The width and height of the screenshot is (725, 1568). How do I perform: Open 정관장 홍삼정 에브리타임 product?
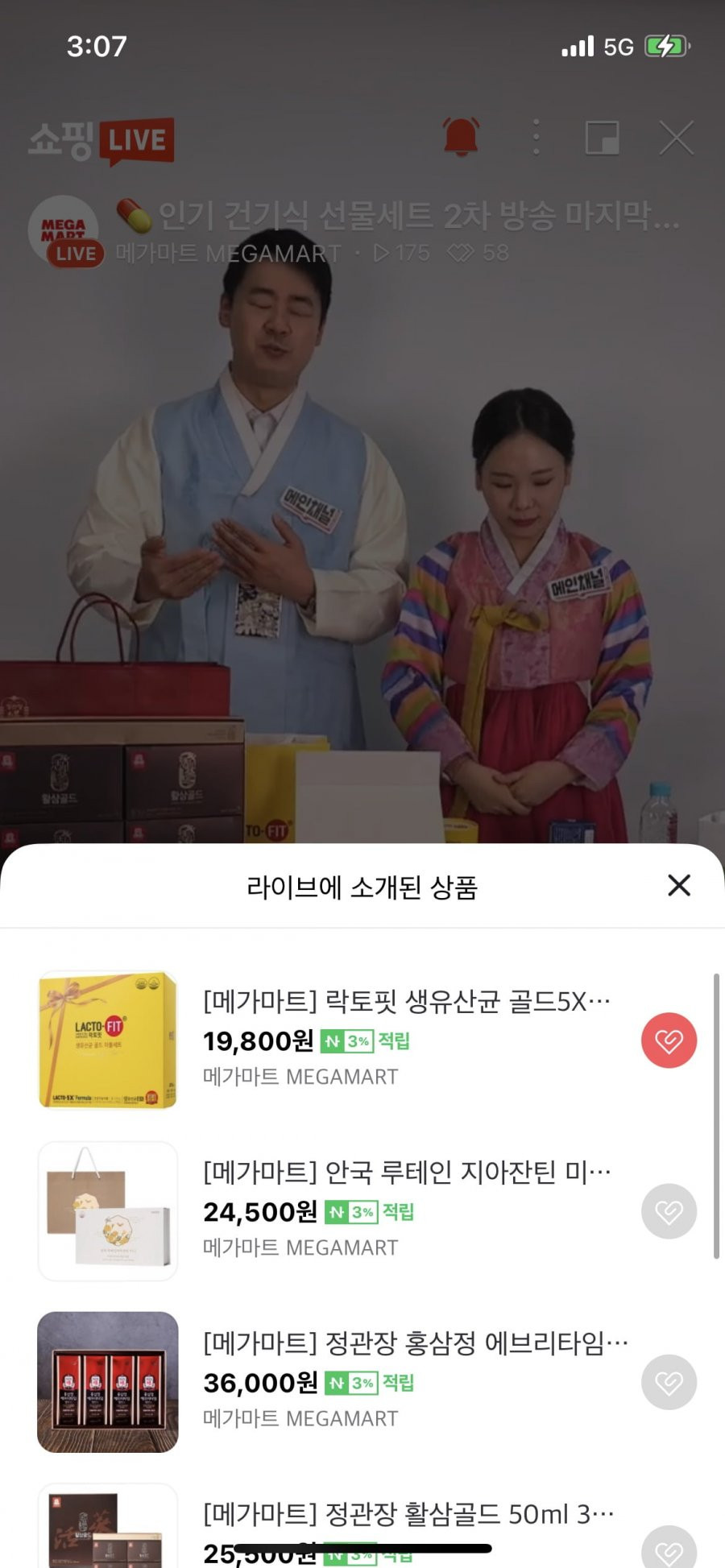[414, 1343]
